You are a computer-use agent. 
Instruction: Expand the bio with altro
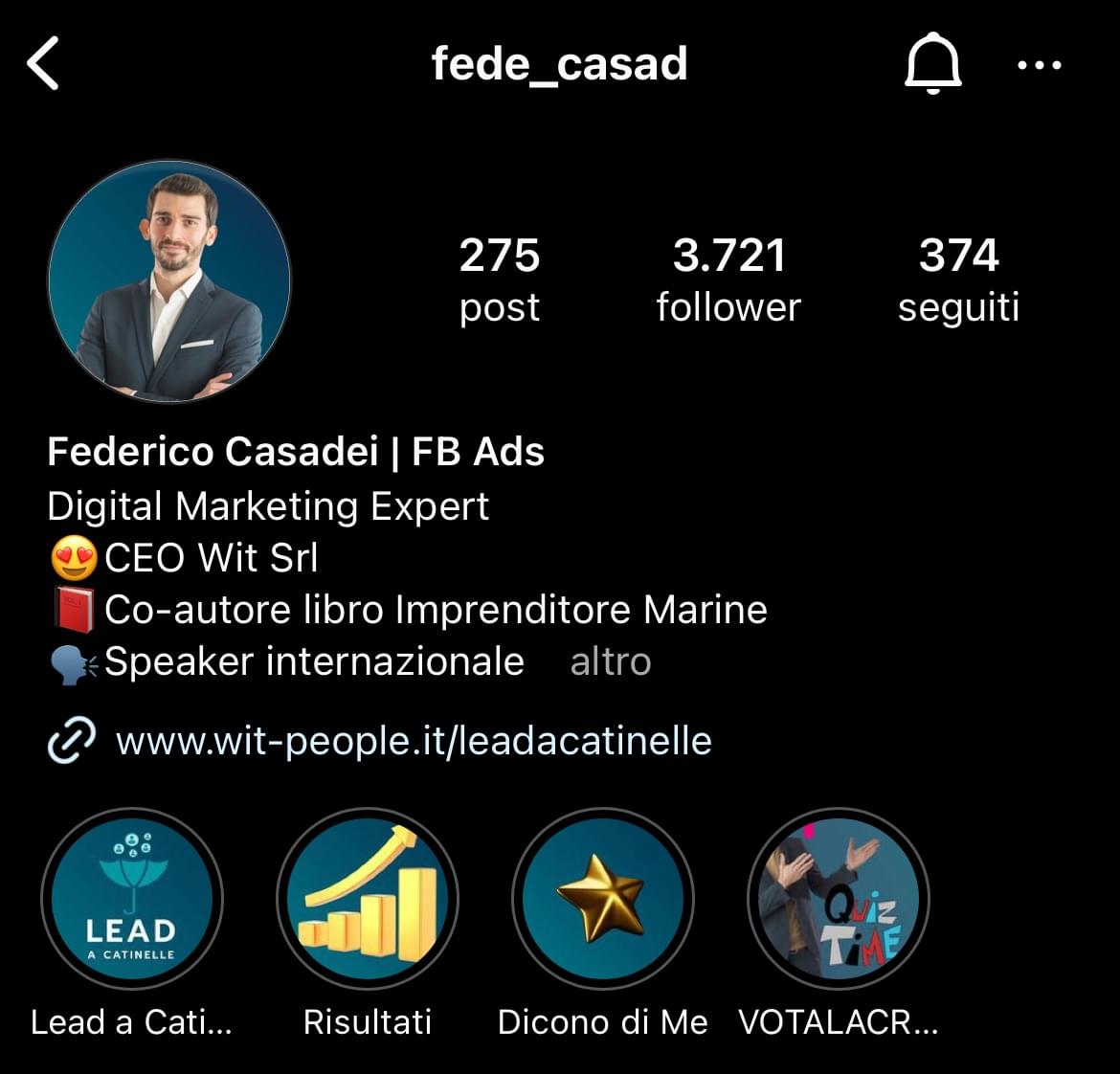point(610,661)
